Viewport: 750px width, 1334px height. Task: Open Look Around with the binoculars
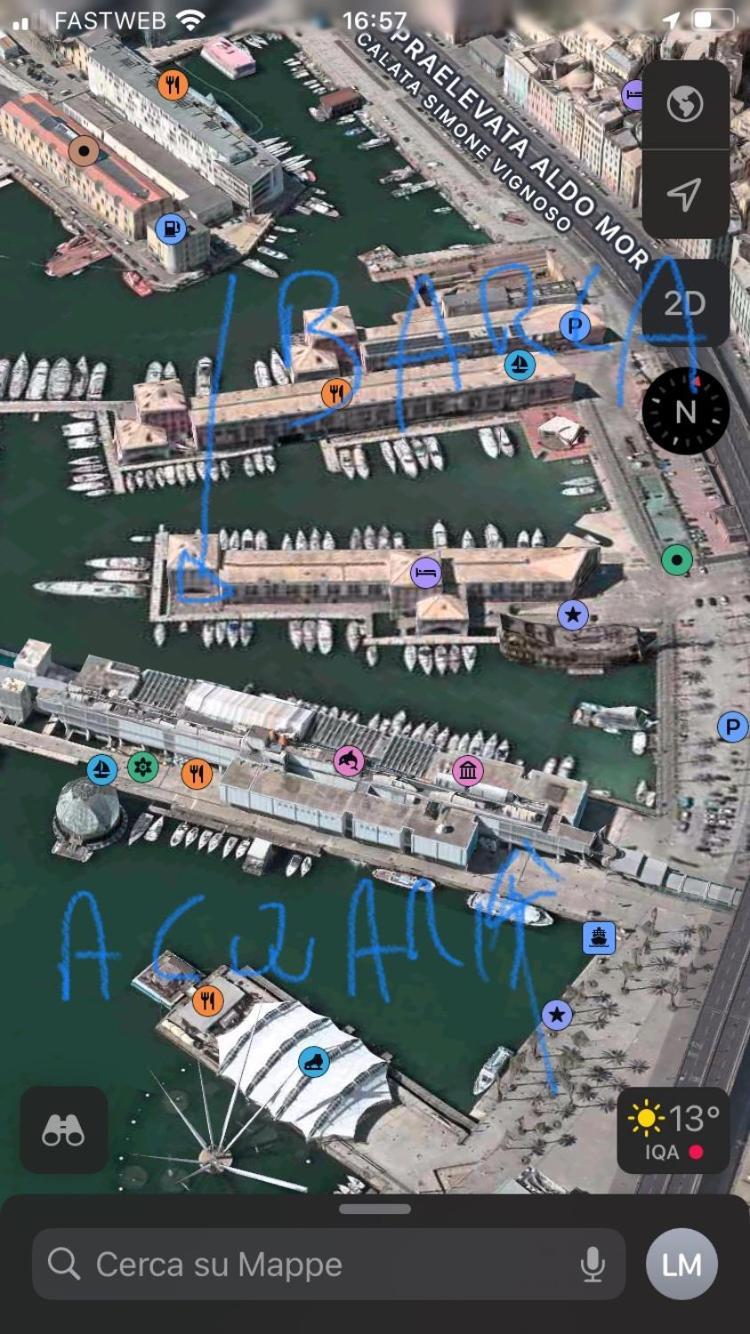pos(63,1130)
